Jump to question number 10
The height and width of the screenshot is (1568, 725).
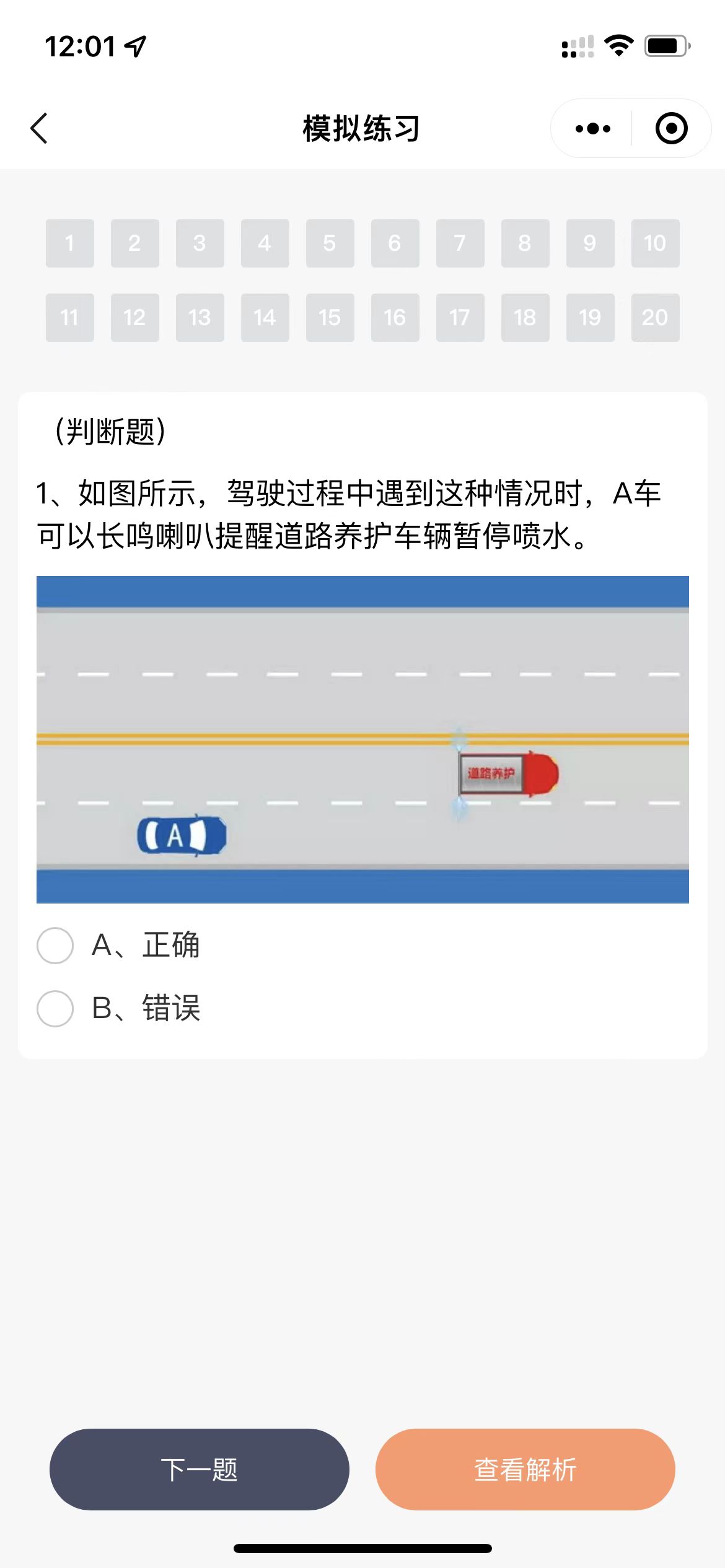[x=655, y=243]
